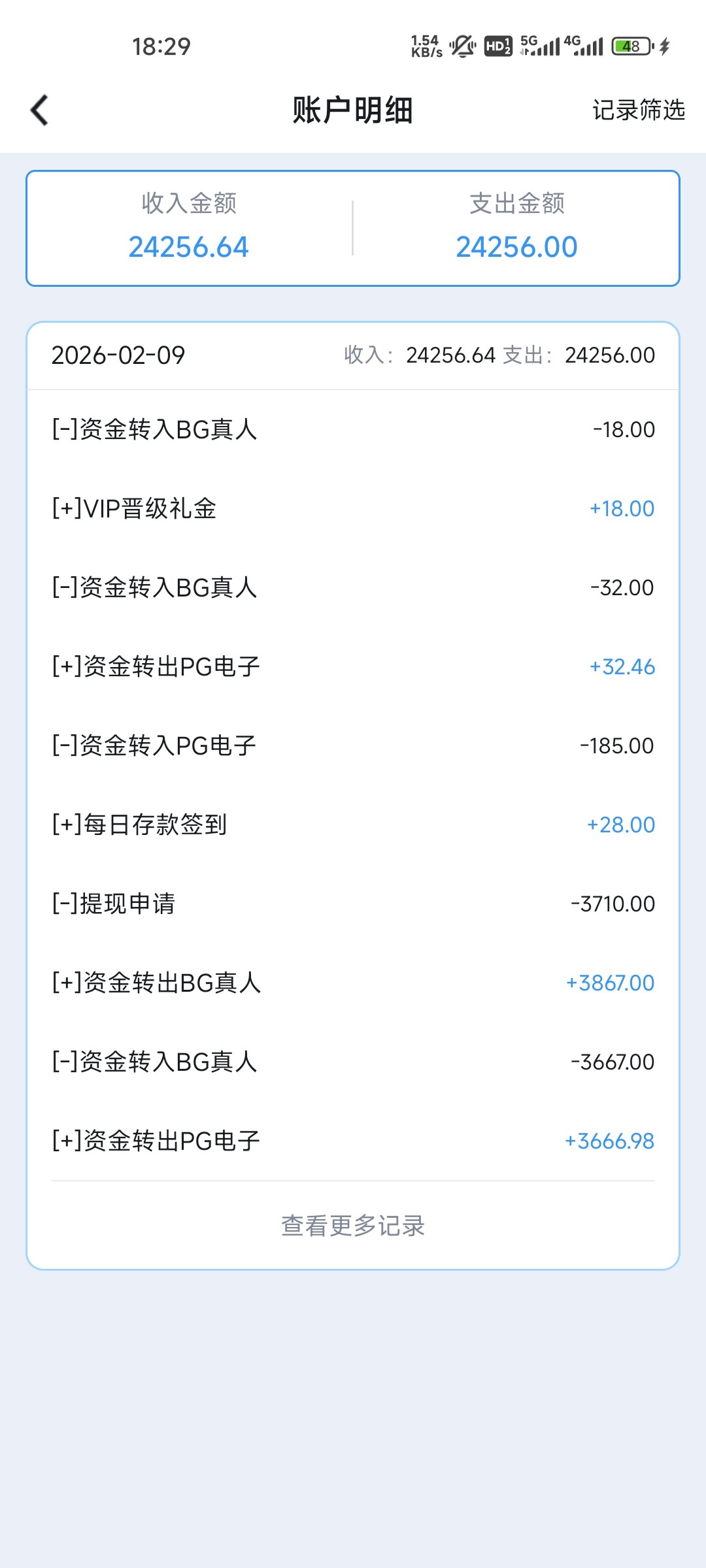This screenshot has height=1568, width=706.
Task: Tap the 提现申请 withdrawal record of -3710.00
Action: 353,904
